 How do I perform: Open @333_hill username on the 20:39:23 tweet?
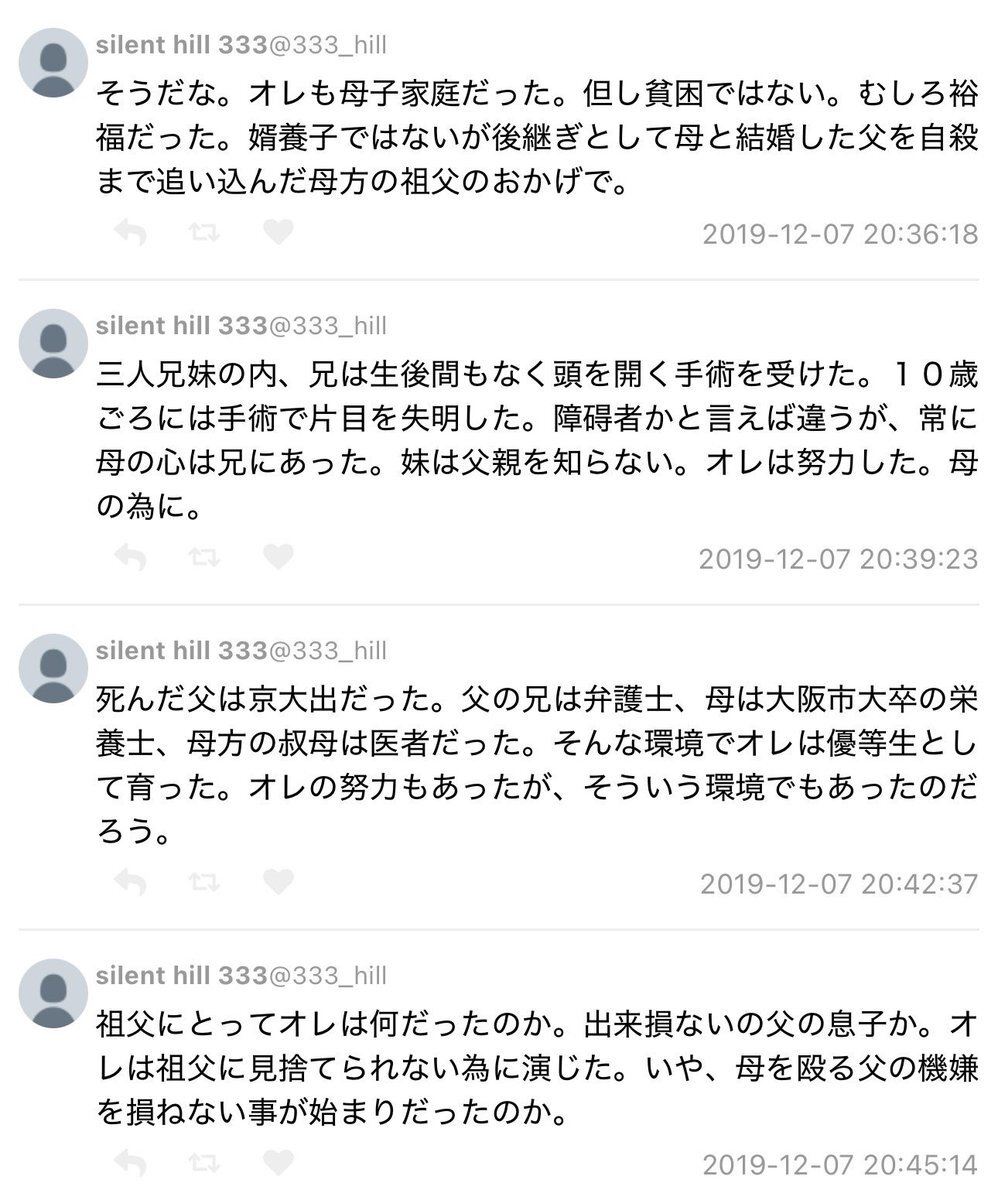pos(328,326)
